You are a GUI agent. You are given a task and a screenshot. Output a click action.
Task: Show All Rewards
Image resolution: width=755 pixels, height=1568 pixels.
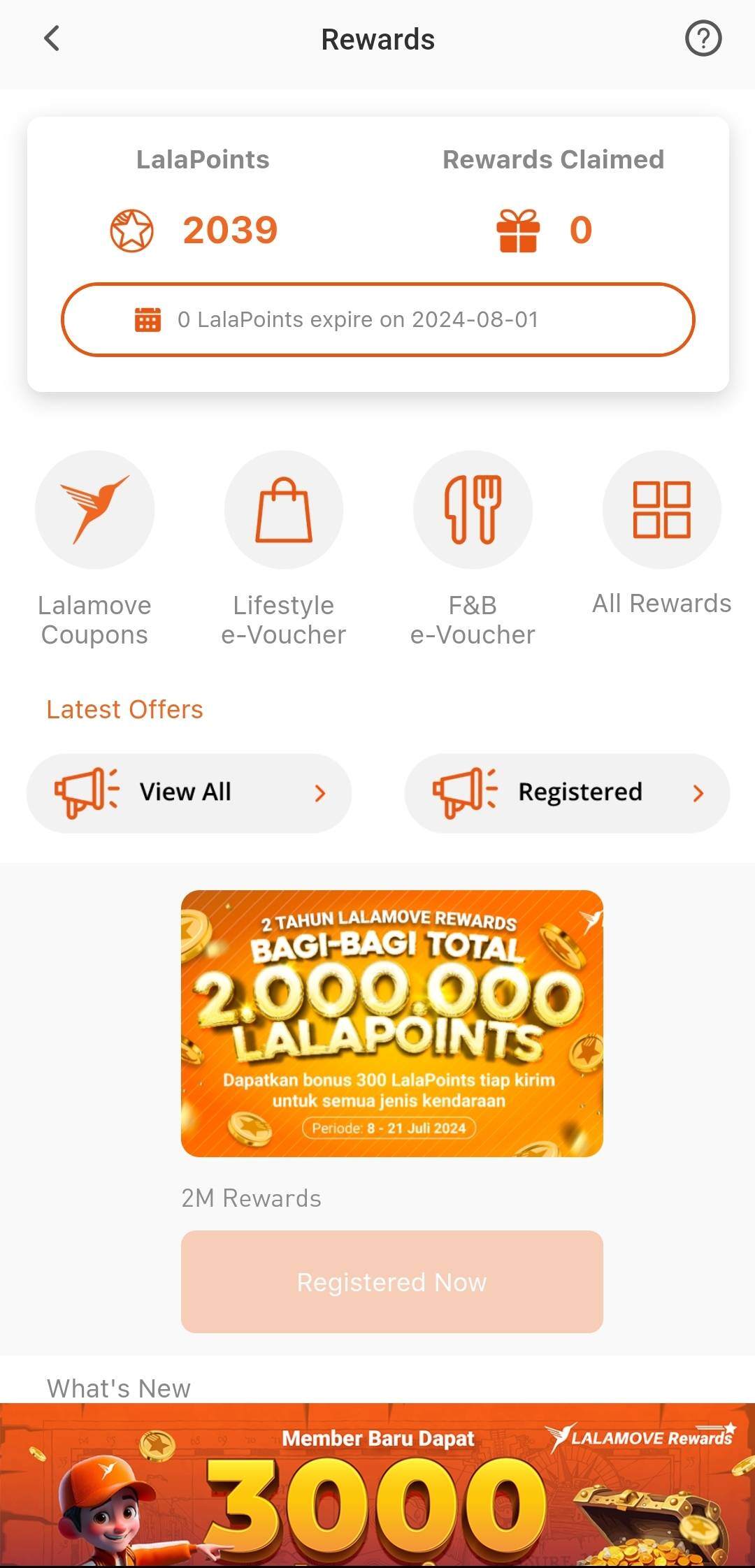coord(661,510)
